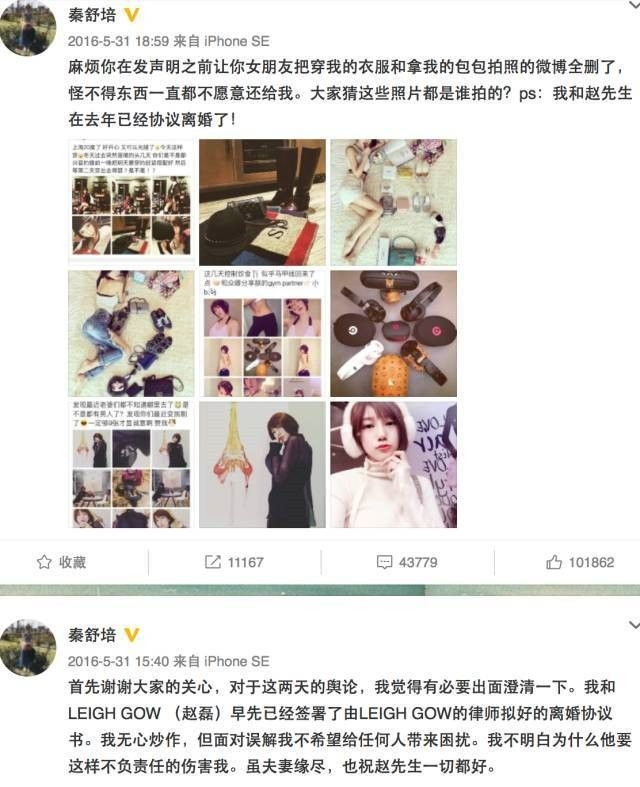Screen dimensions: 640x787
Task: Open the 43779 comments
Action: tap(406, 562)
